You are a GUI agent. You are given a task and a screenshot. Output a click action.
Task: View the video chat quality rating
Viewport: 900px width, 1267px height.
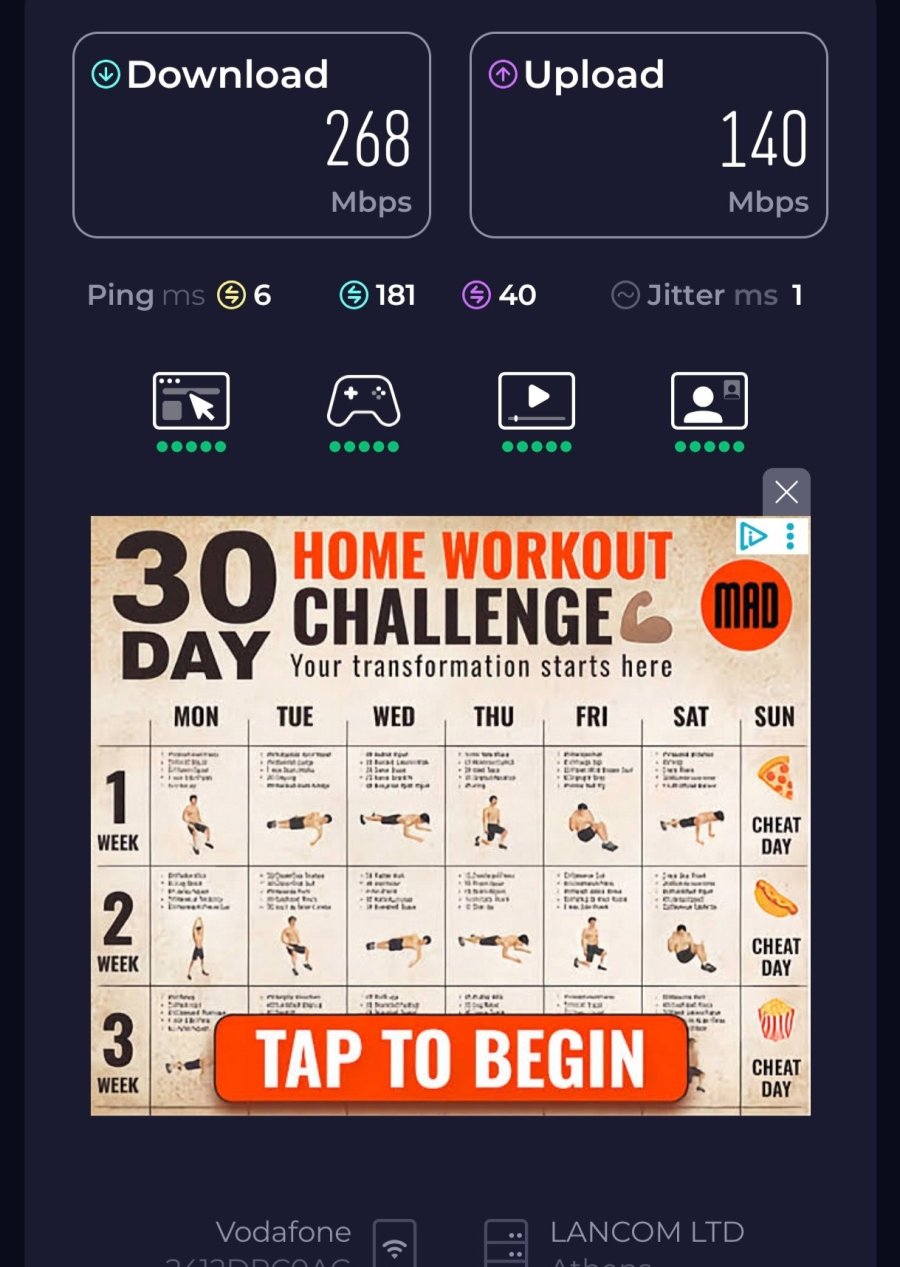coord(709,409)
